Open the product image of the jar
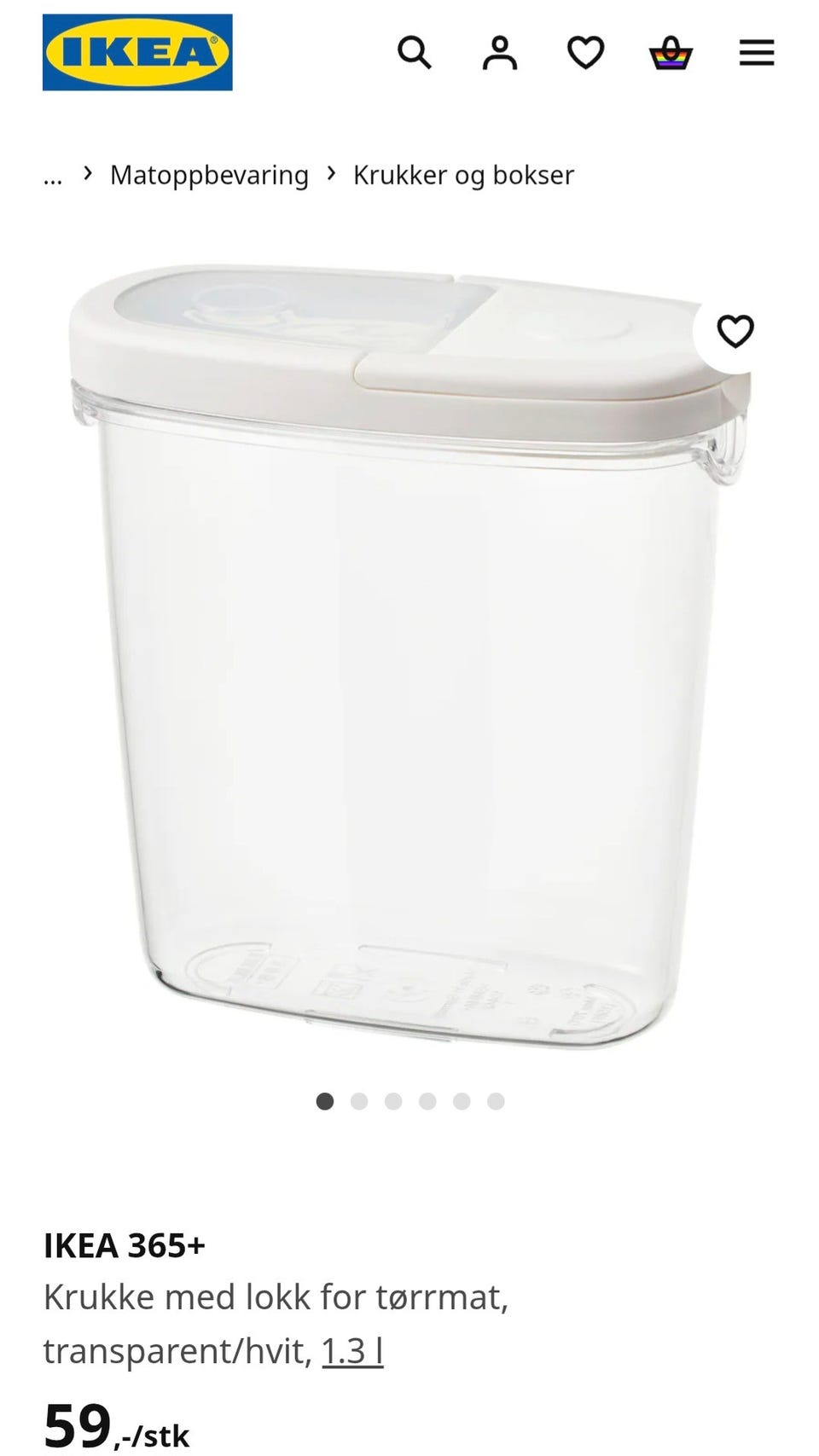The height and width of the screenshot is (1456, 819). click(409, 657)
